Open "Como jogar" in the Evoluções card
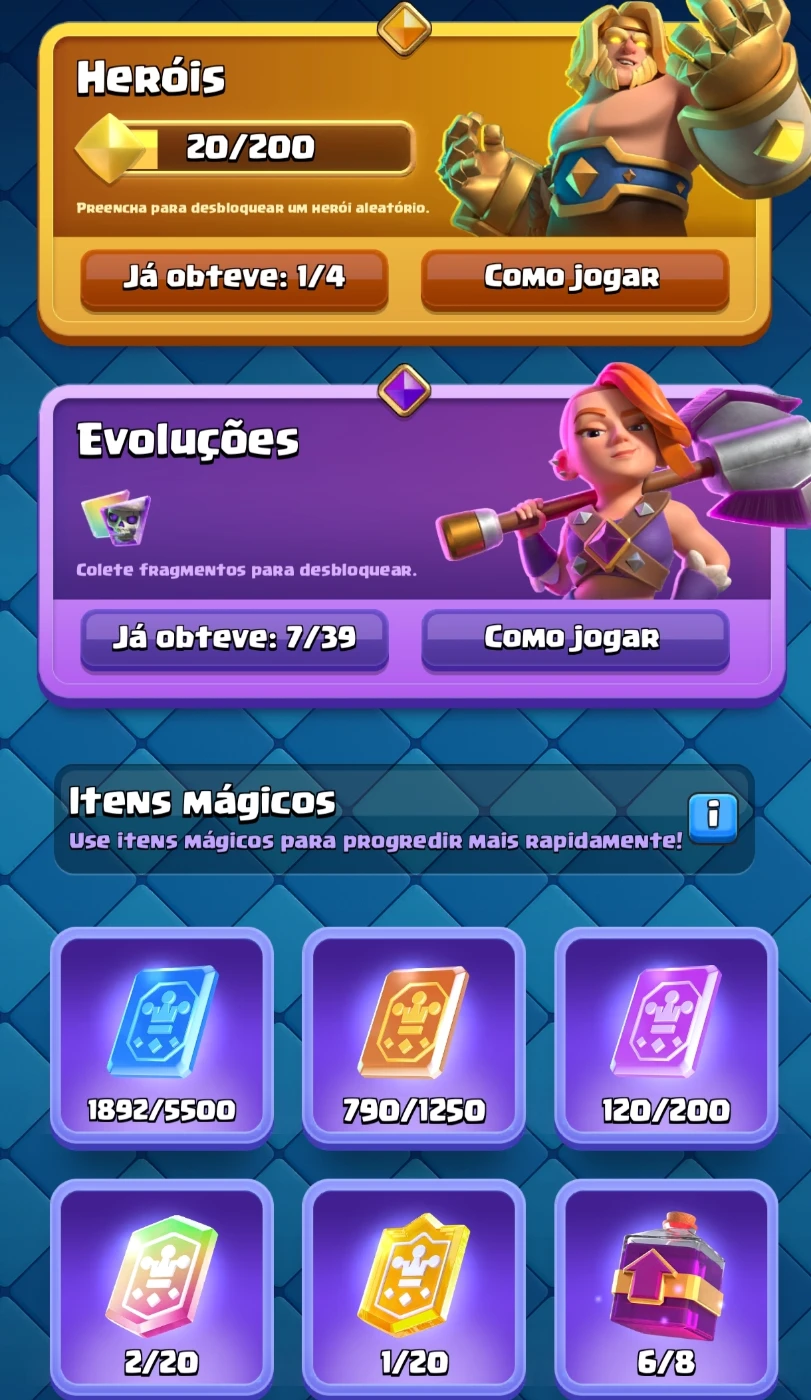This screenshot has width=811, height=1400. [x=574, y=638]
